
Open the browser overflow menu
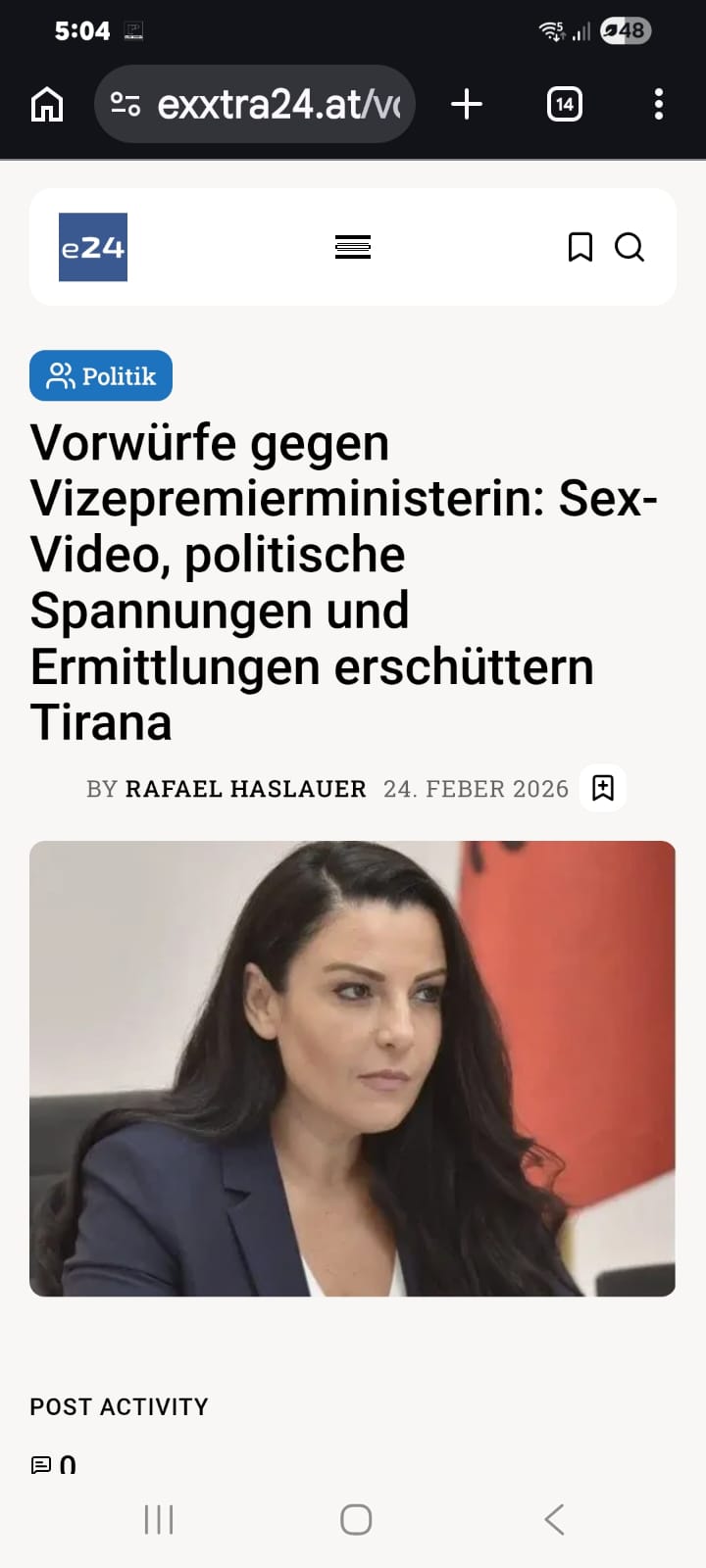click(658, 104)
